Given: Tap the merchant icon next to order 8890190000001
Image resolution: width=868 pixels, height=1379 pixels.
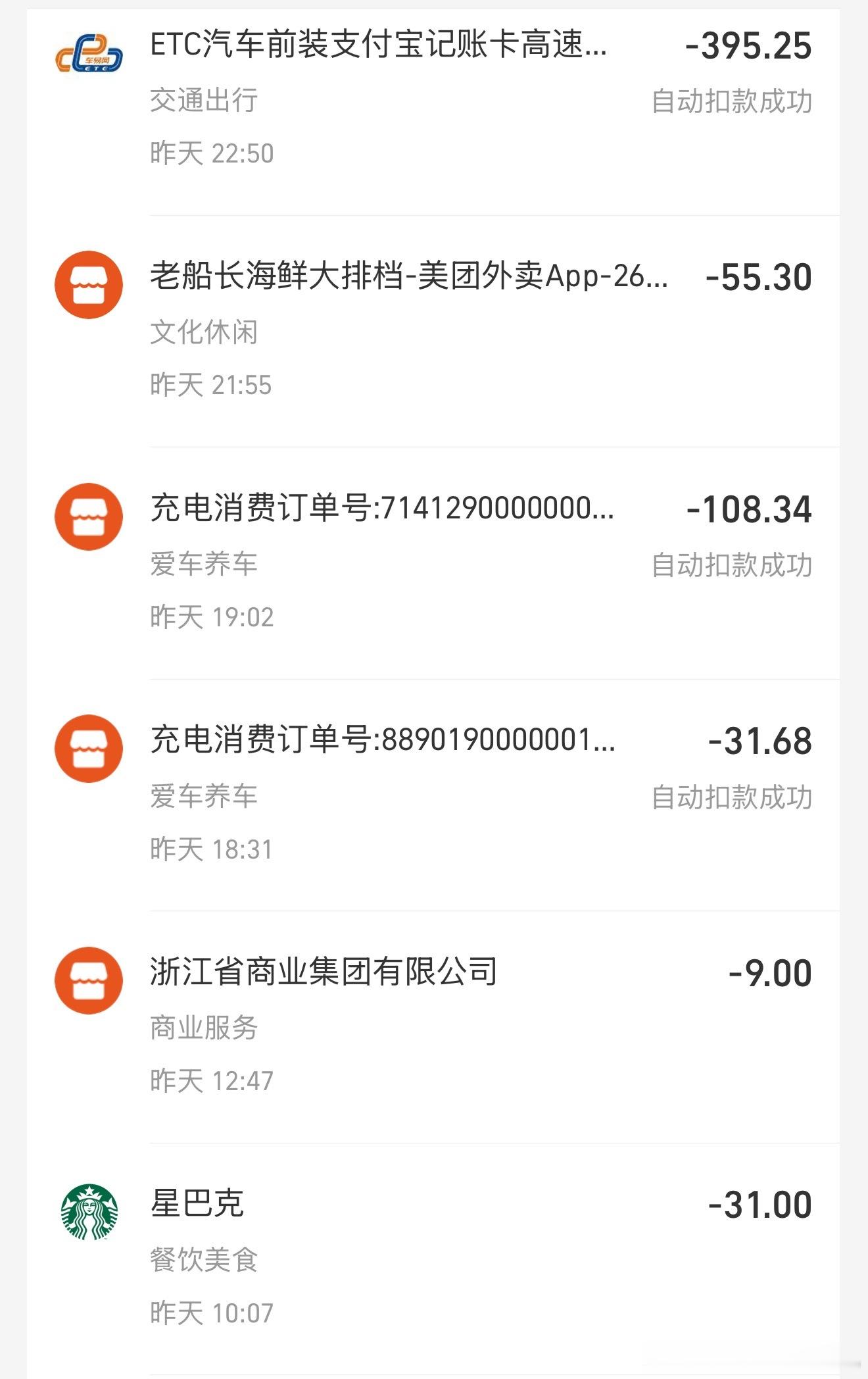Looking at the screenshot, I should [89, 747].
